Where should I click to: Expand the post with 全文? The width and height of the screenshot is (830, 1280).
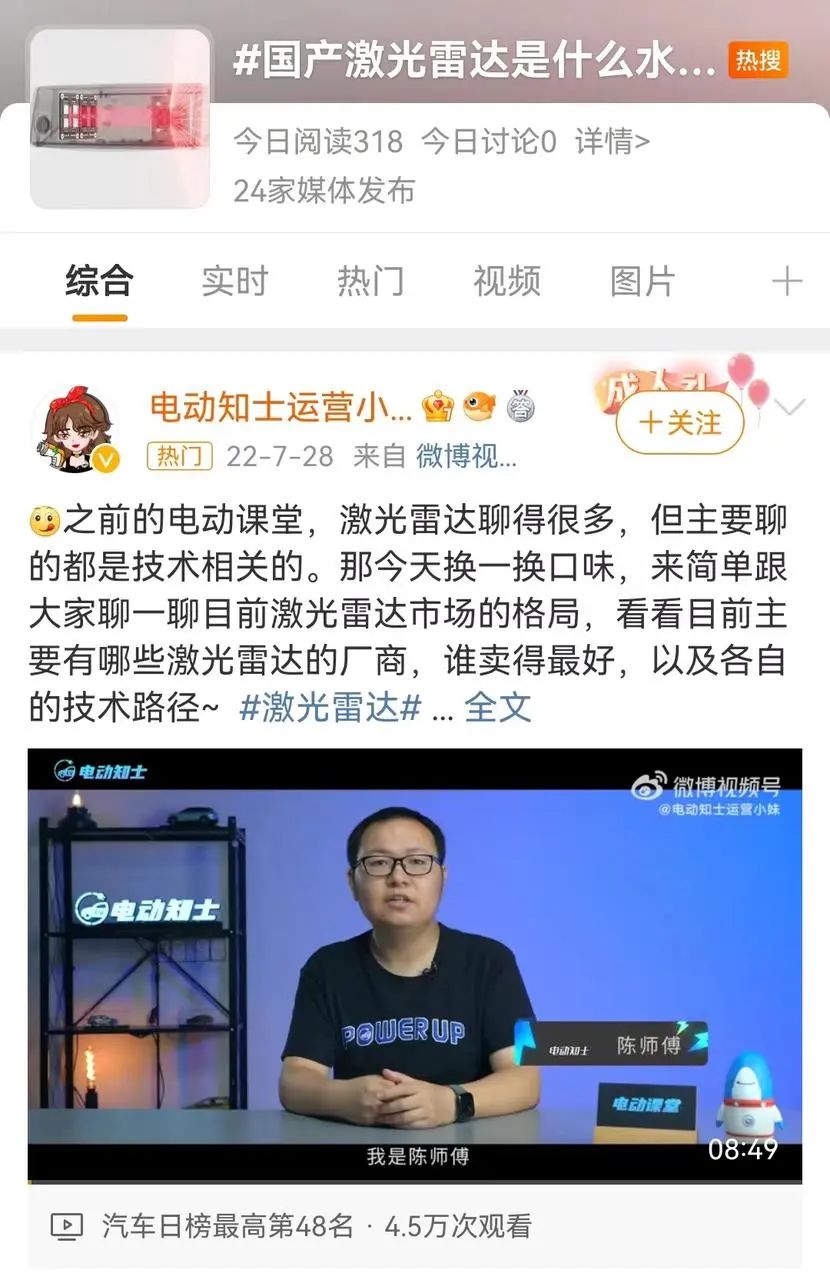(x=497, y=707)
